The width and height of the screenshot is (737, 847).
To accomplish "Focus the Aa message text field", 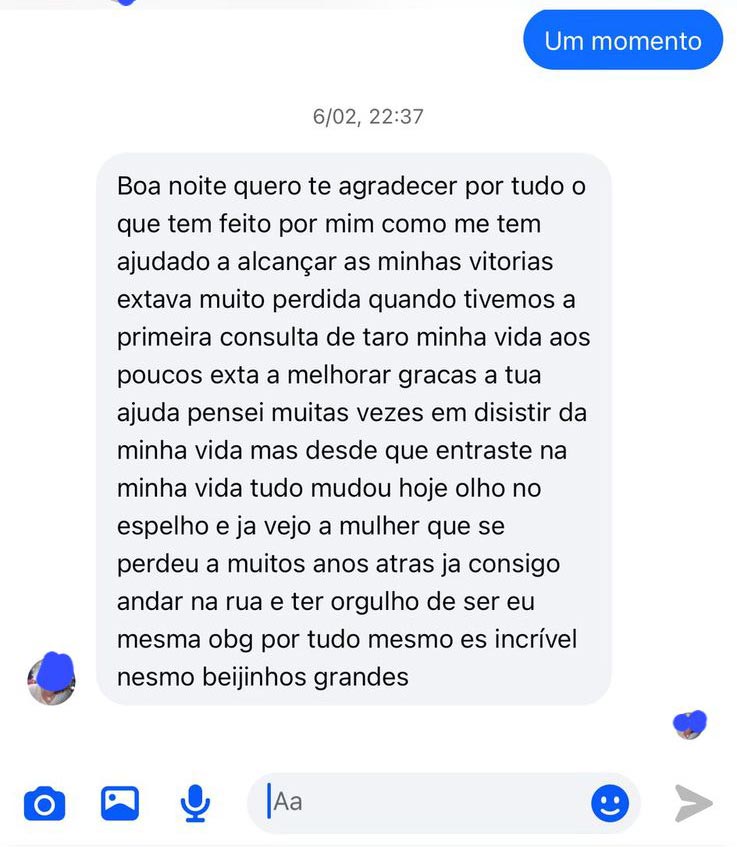I will click(420, 802).
